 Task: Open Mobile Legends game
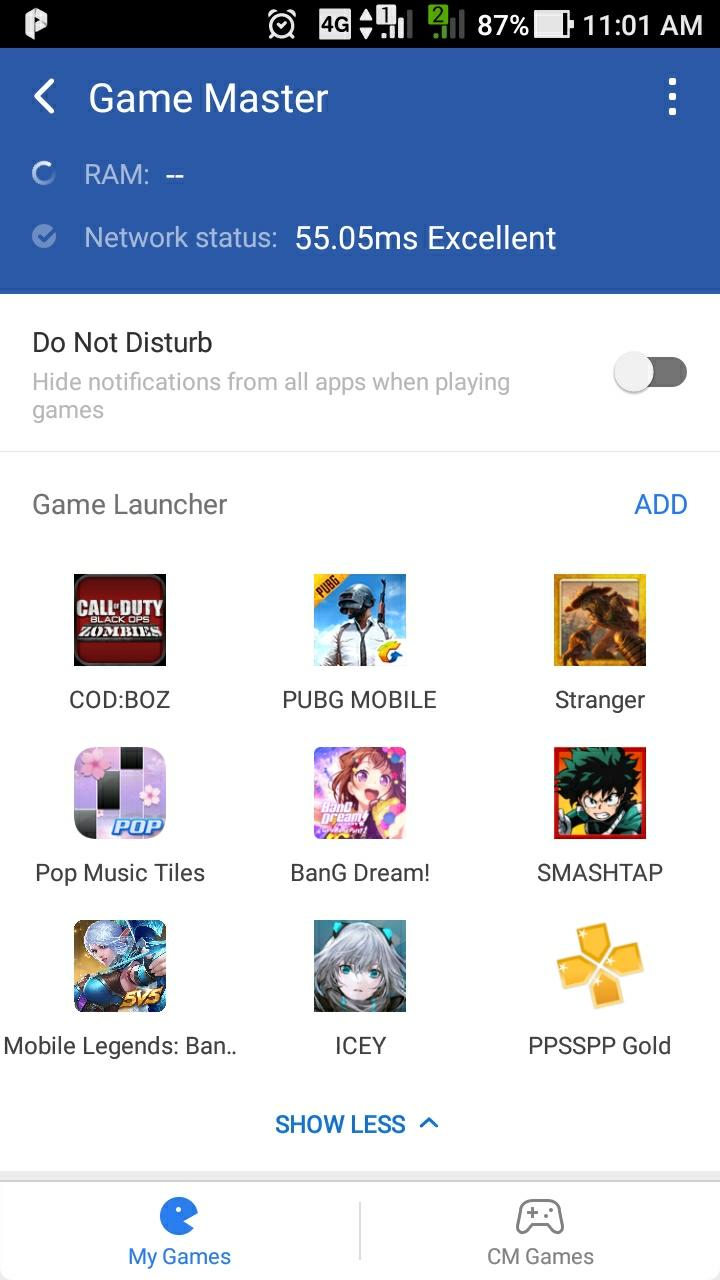click(x=120, y=966)
